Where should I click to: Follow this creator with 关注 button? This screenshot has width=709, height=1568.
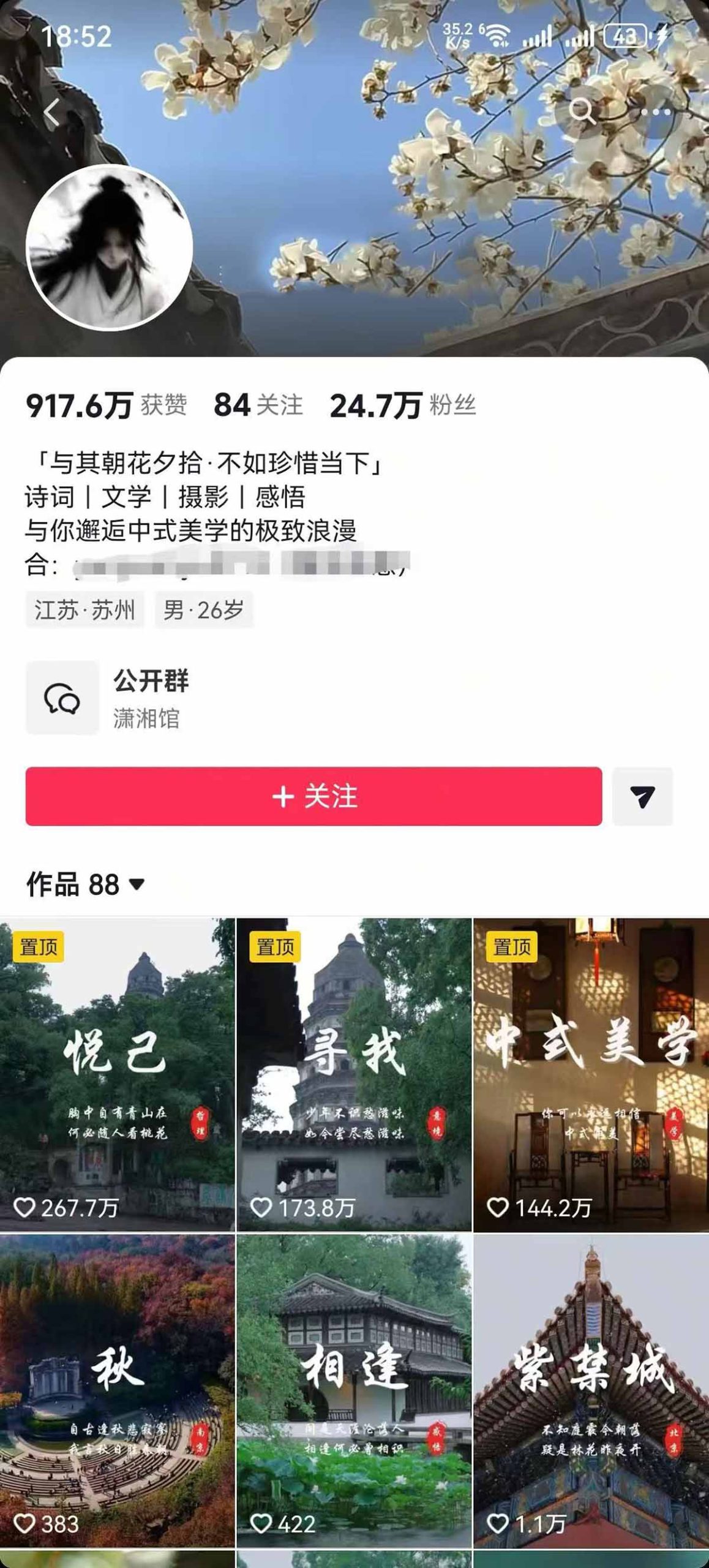pos(313,796)
